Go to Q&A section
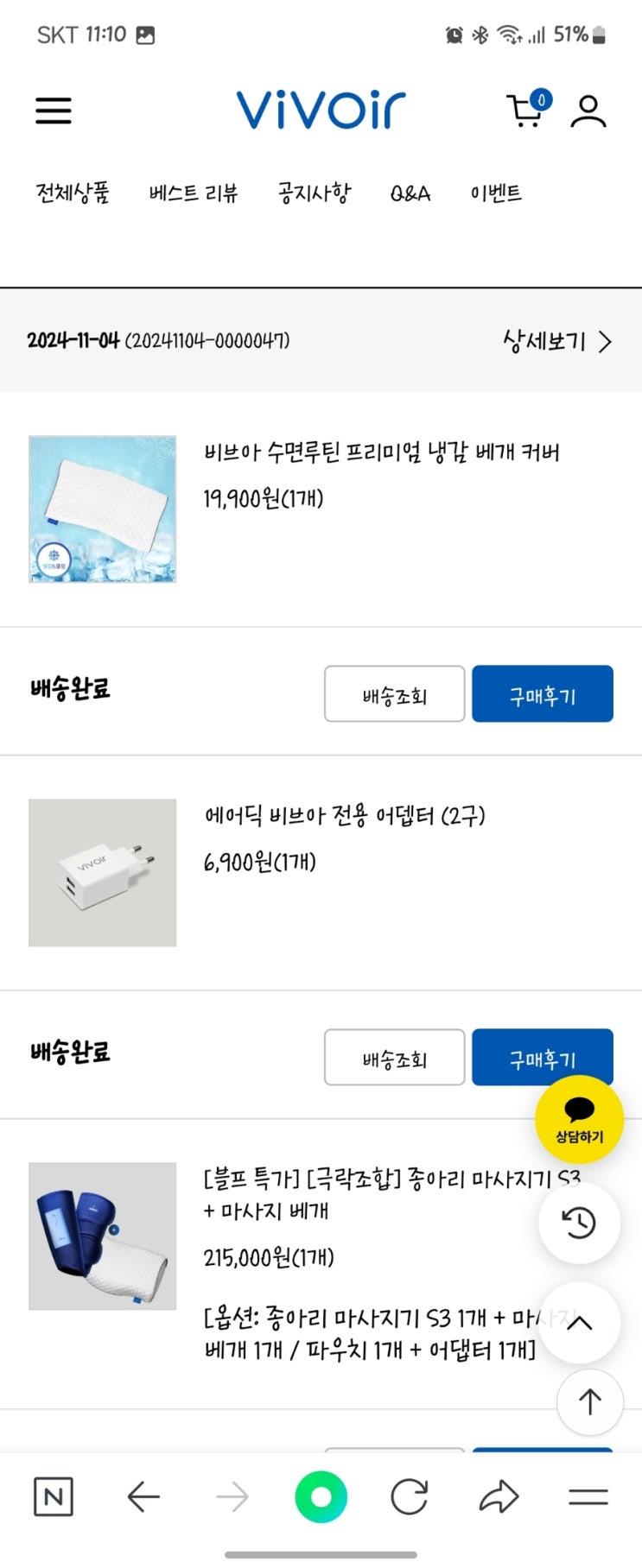Viewport: 642px width, 1568px height. (x=410, y=193)
